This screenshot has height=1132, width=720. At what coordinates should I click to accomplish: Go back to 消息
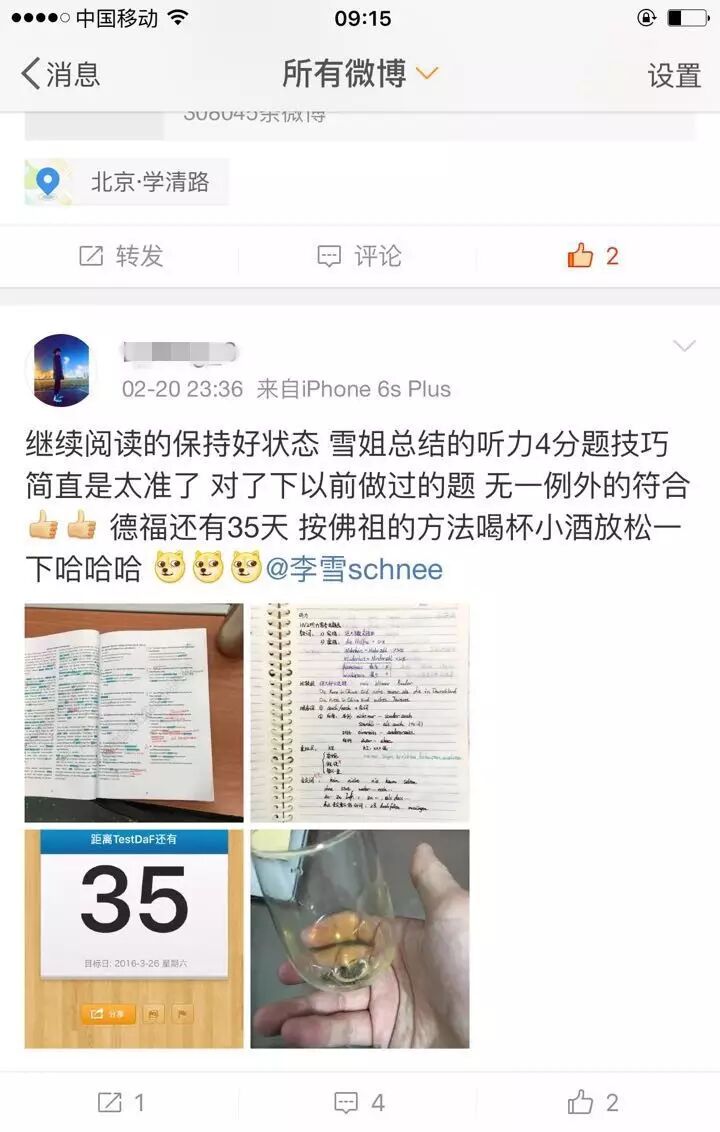click(60, 74)
